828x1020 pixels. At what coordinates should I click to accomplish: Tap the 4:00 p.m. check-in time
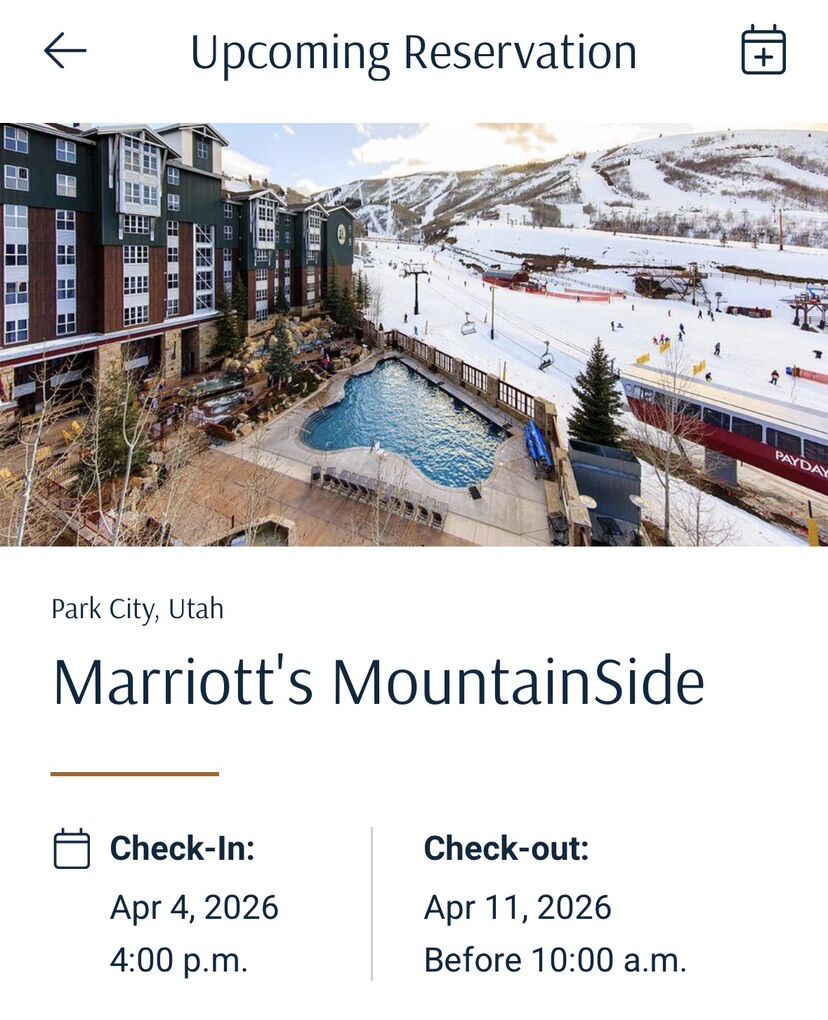(x=180, y=962)
